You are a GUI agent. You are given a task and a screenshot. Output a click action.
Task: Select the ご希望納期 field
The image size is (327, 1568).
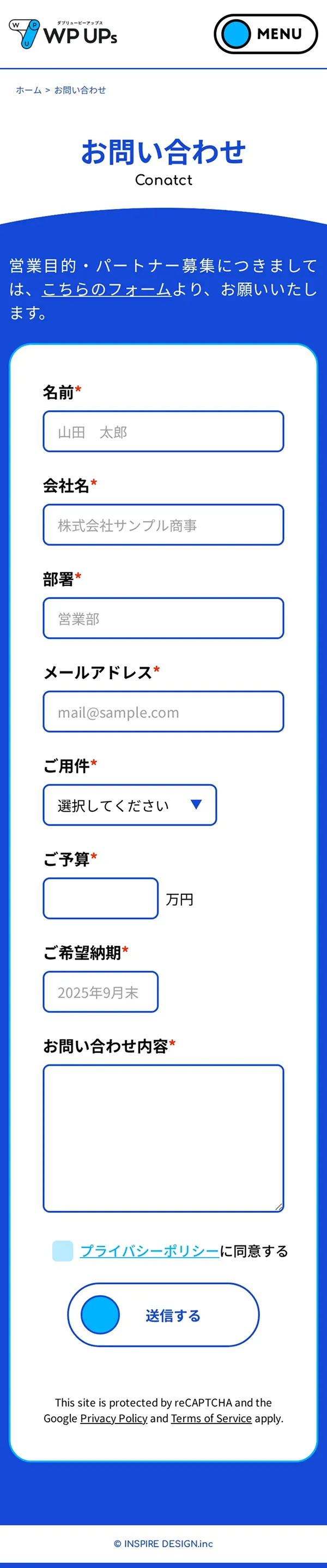[100, 991]
